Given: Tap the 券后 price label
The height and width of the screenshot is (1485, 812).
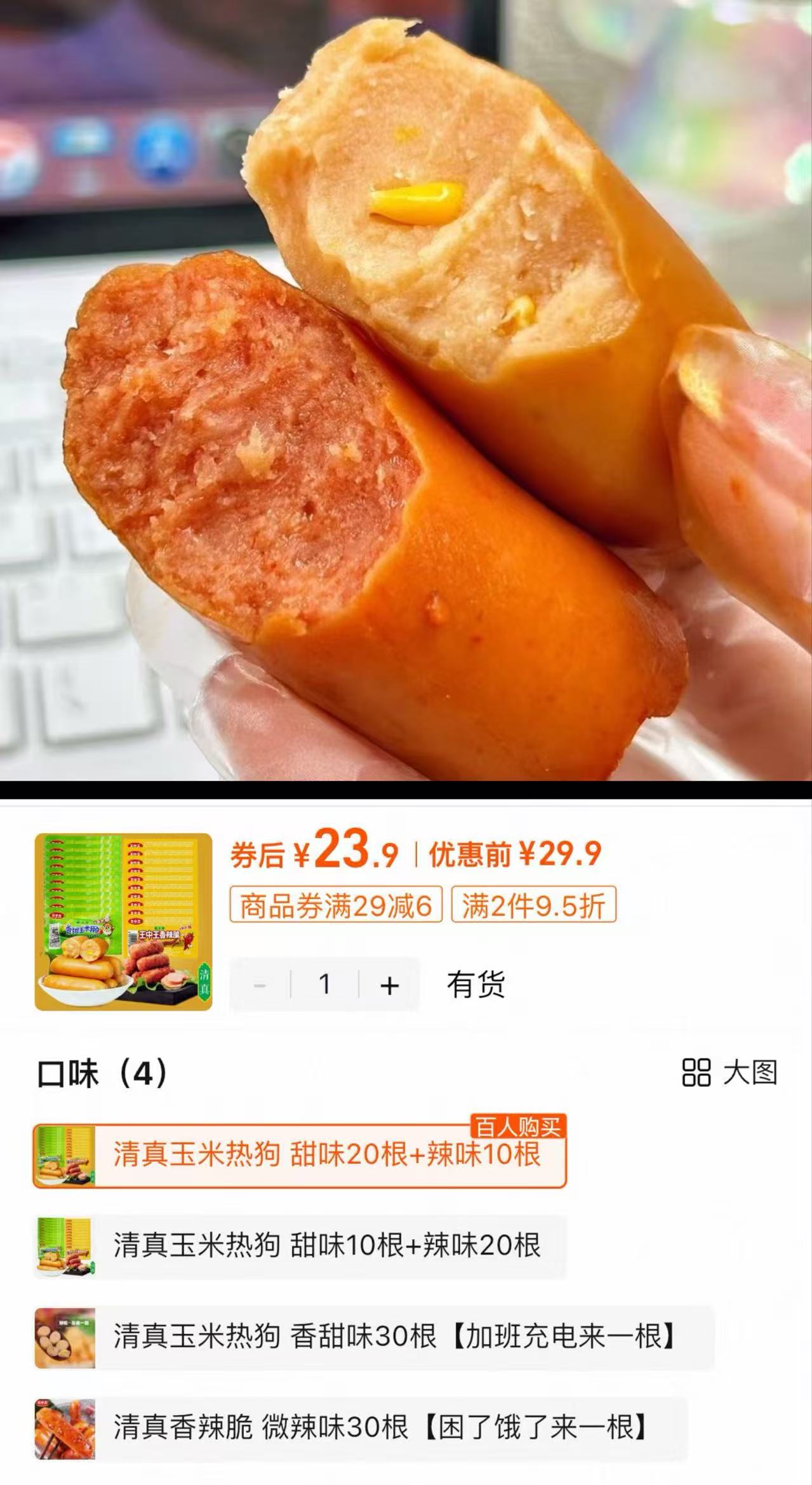Looking at the screenshot, I should click(260, 853).
